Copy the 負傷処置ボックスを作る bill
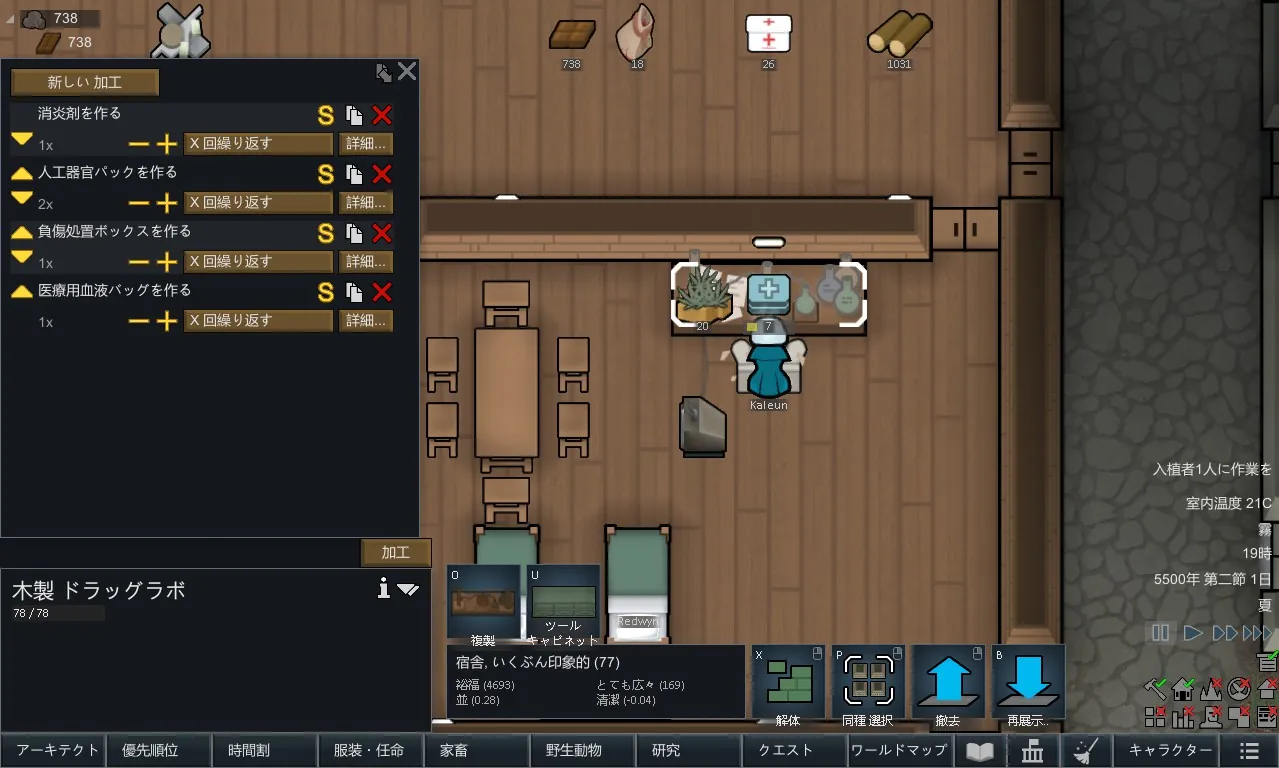This screenshot has width=1279, height=768. click(x=354, y=233)
